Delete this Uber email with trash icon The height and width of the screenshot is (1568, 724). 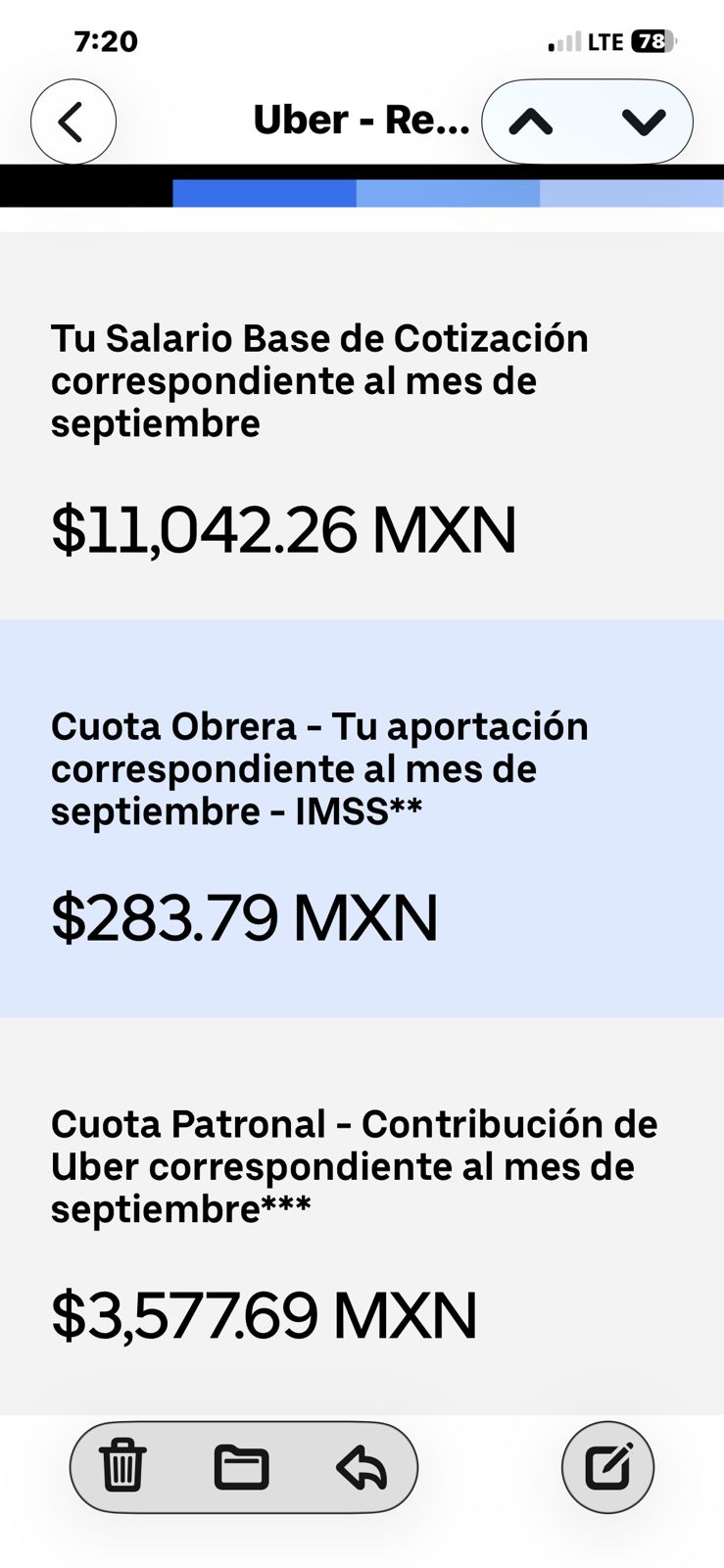coord(123,1466)
